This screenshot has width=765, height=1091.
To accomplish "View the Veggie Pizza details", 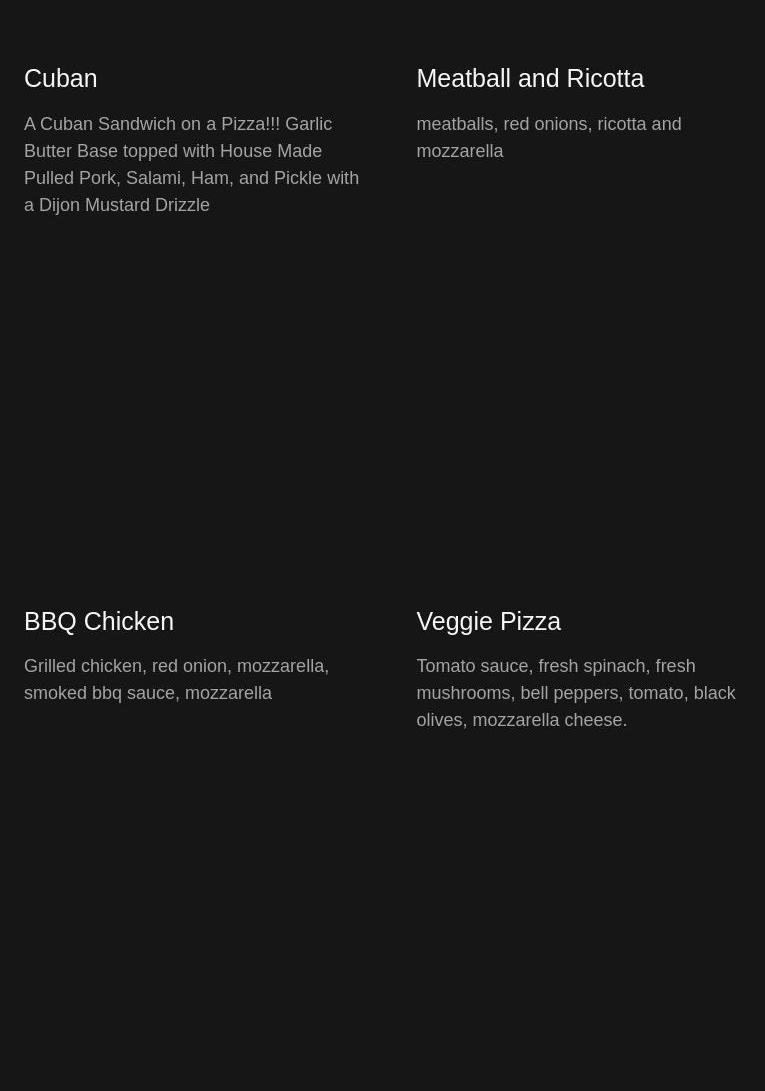I will [488, 621].
